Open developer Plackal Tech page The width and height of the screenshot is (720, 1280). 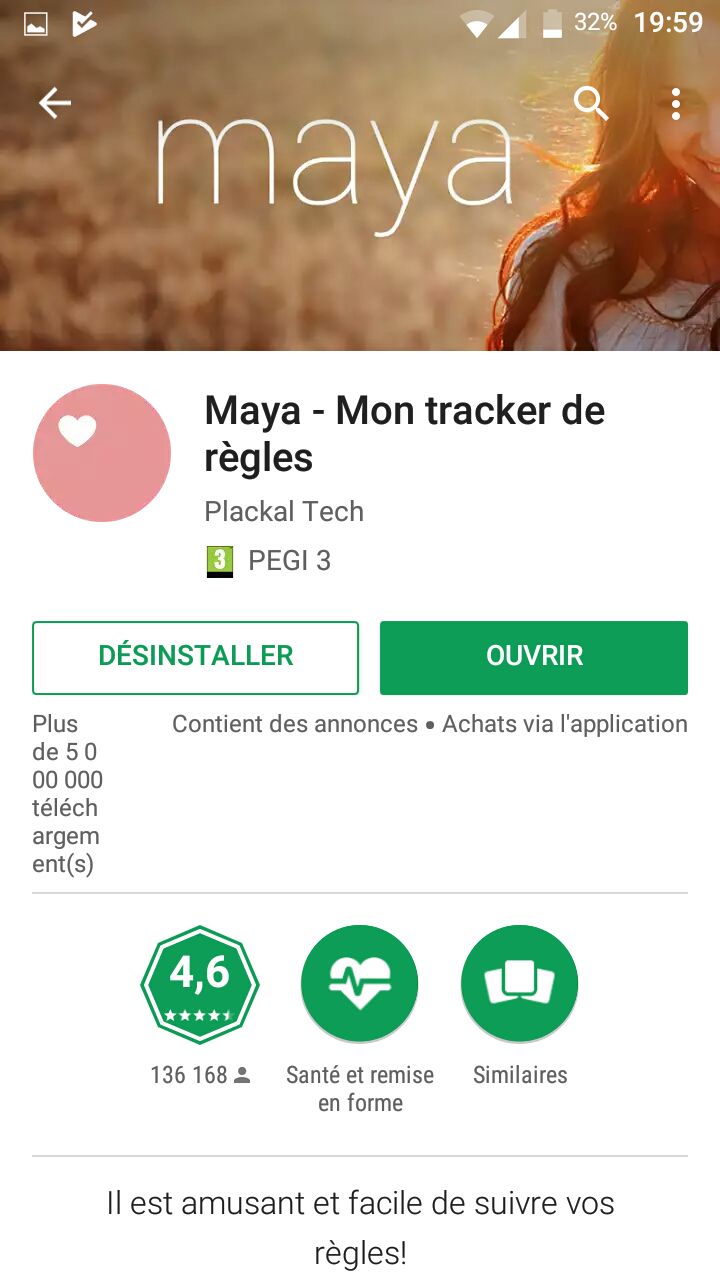tap(284, 512)
